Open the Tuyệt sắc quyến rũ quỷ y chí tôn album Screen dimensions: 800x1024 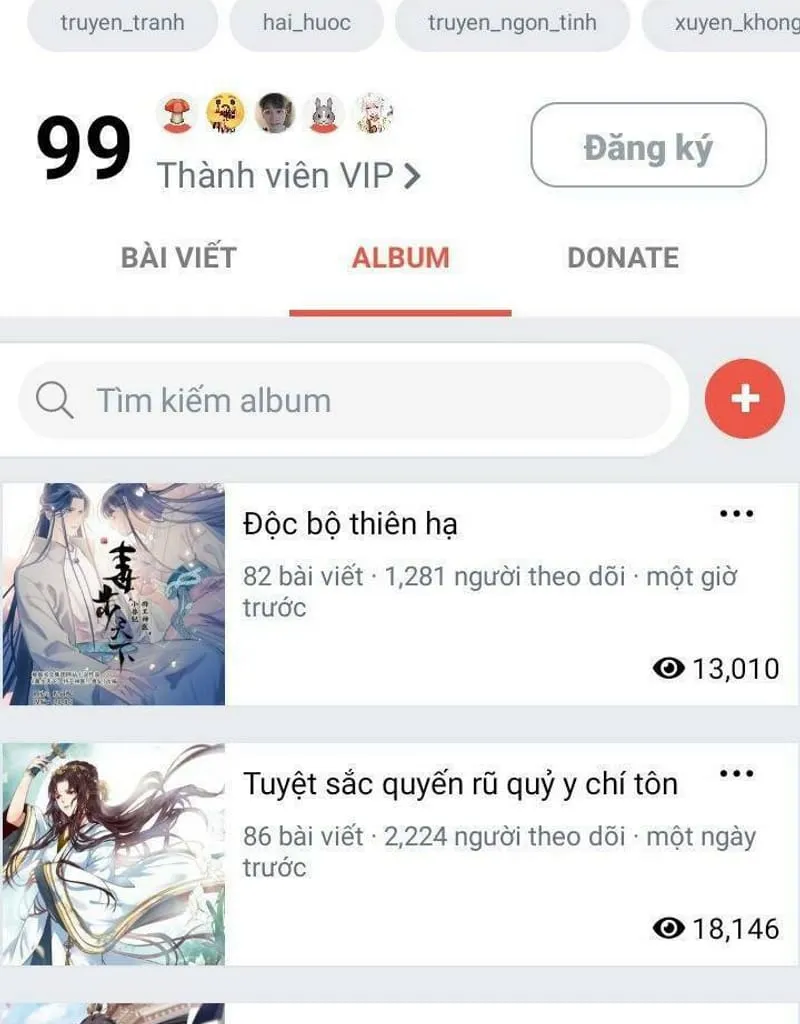tap(460, 784)
